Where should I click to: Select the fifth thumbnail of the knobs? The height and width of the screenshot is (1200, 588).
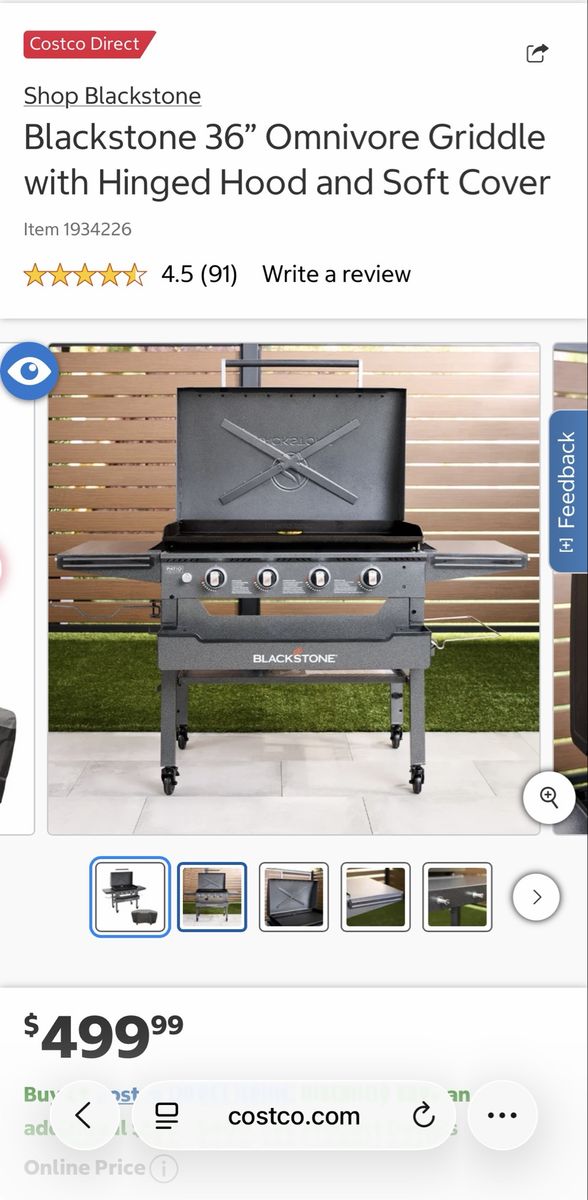pyautogui.click(x=457, y=897)
